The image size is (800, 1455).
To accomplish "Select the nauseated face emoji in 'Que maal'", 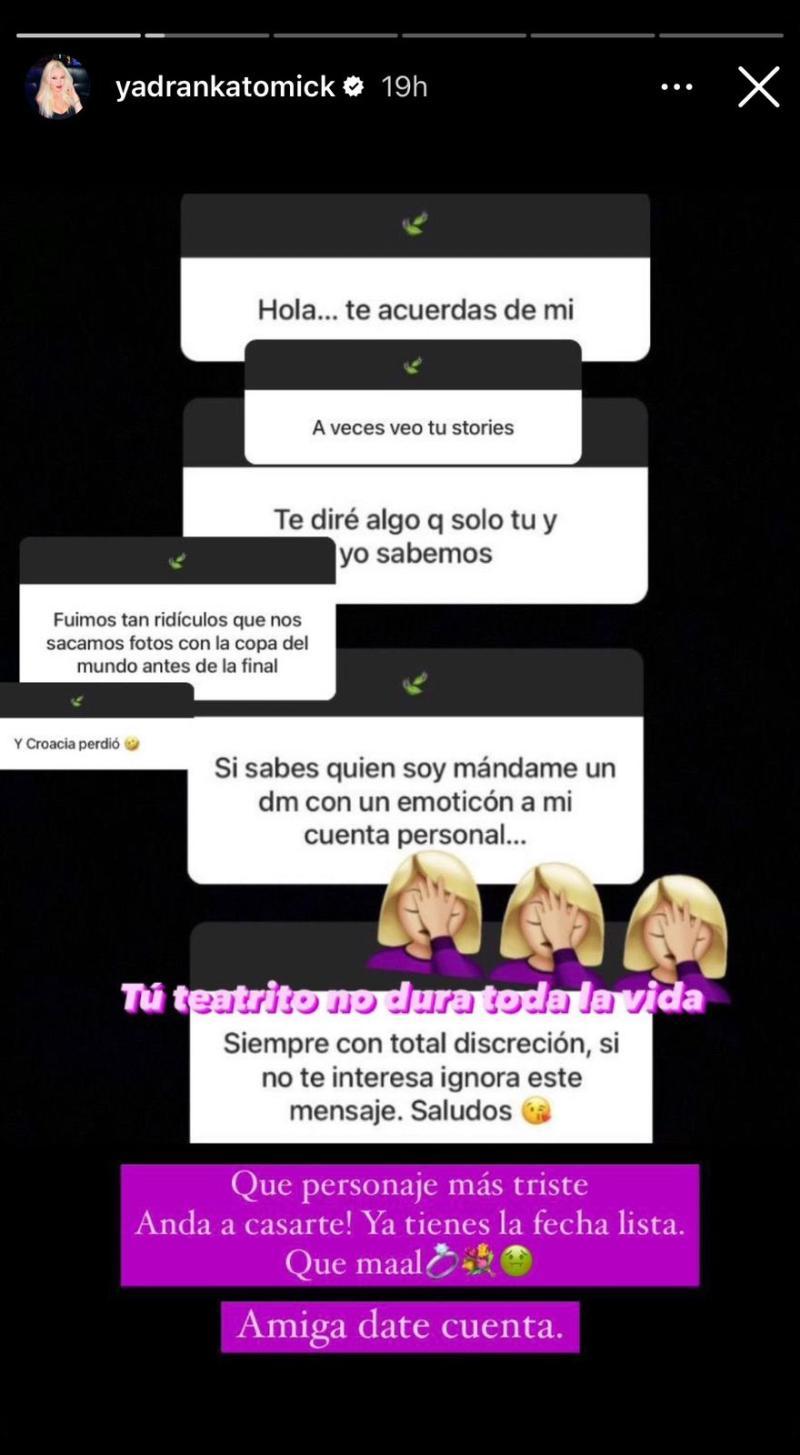I will pyautogui.click(x=514, y=1263).
